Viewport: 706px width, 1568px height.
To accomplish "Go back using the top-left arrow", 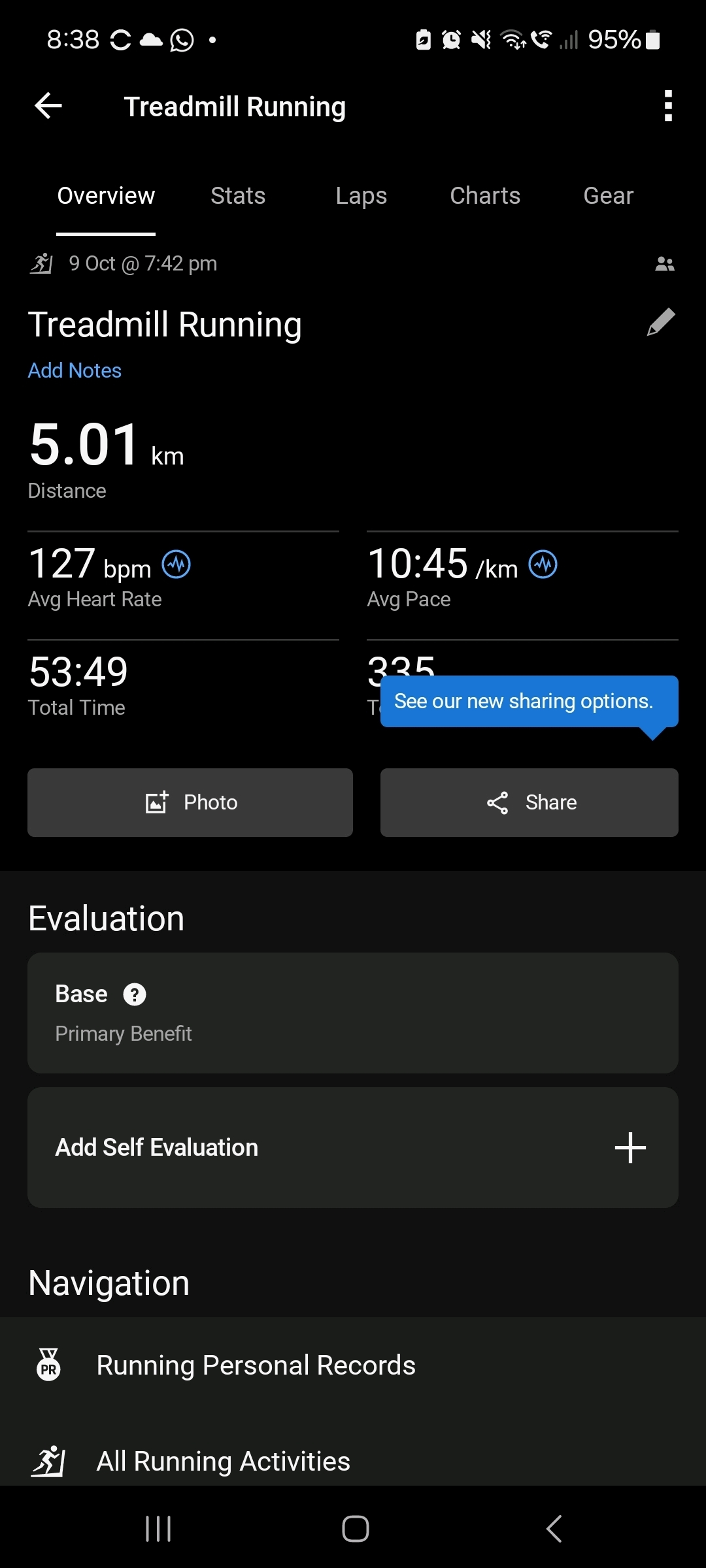I will pos(48,106).
